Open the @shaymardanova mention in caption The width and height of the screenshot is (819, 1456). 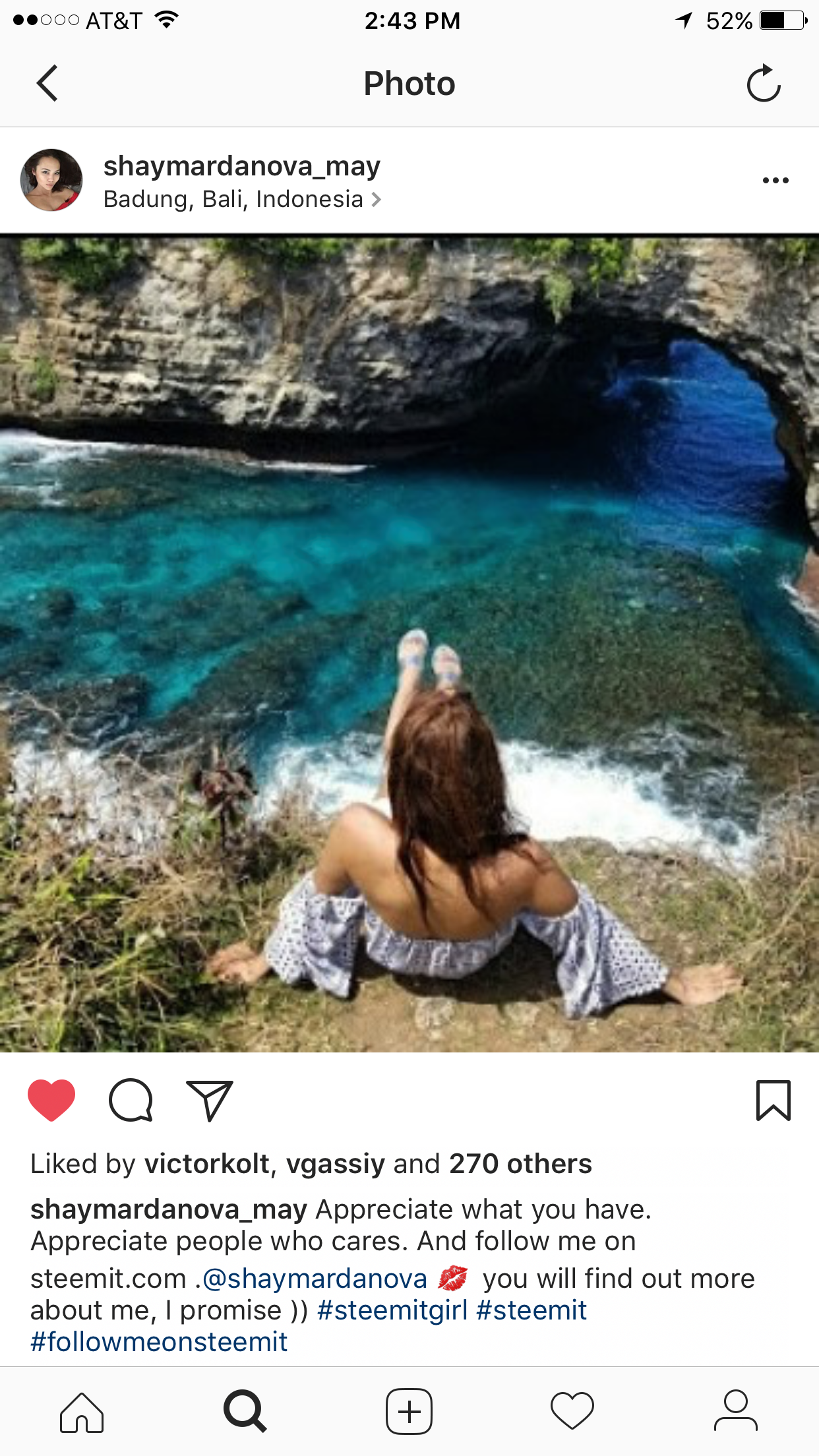(x=315, y=1279)
